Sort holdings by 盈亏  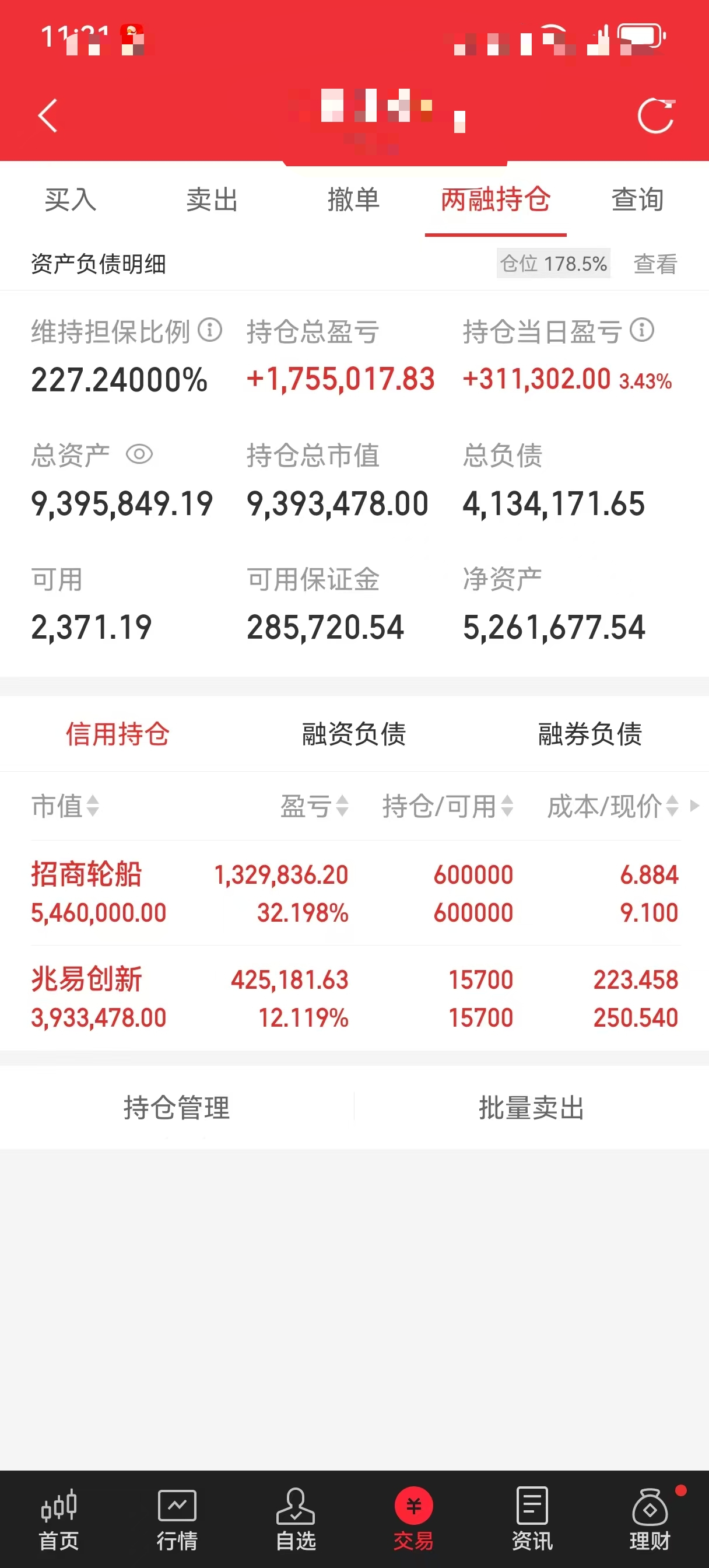(314, 807)
